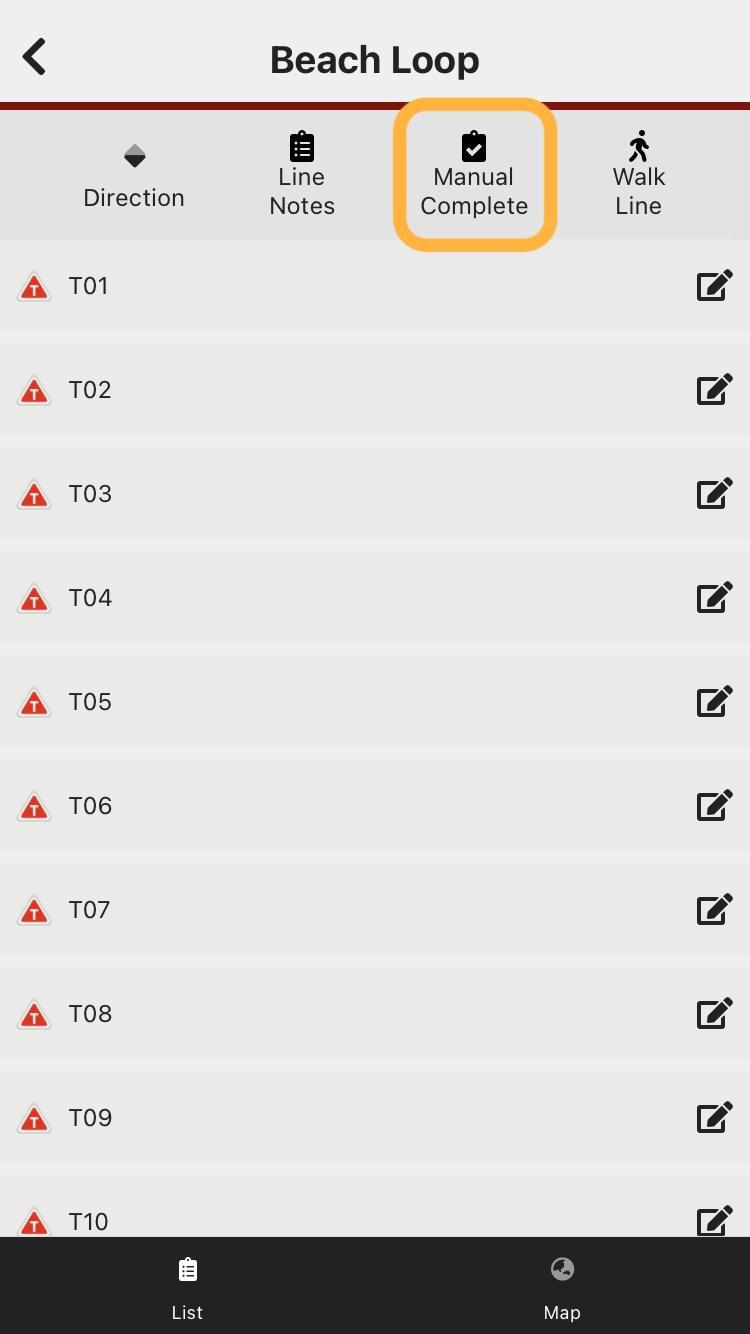Start Walk Line
This screenshot has height=1334, width=750.
tap(639, 175)
